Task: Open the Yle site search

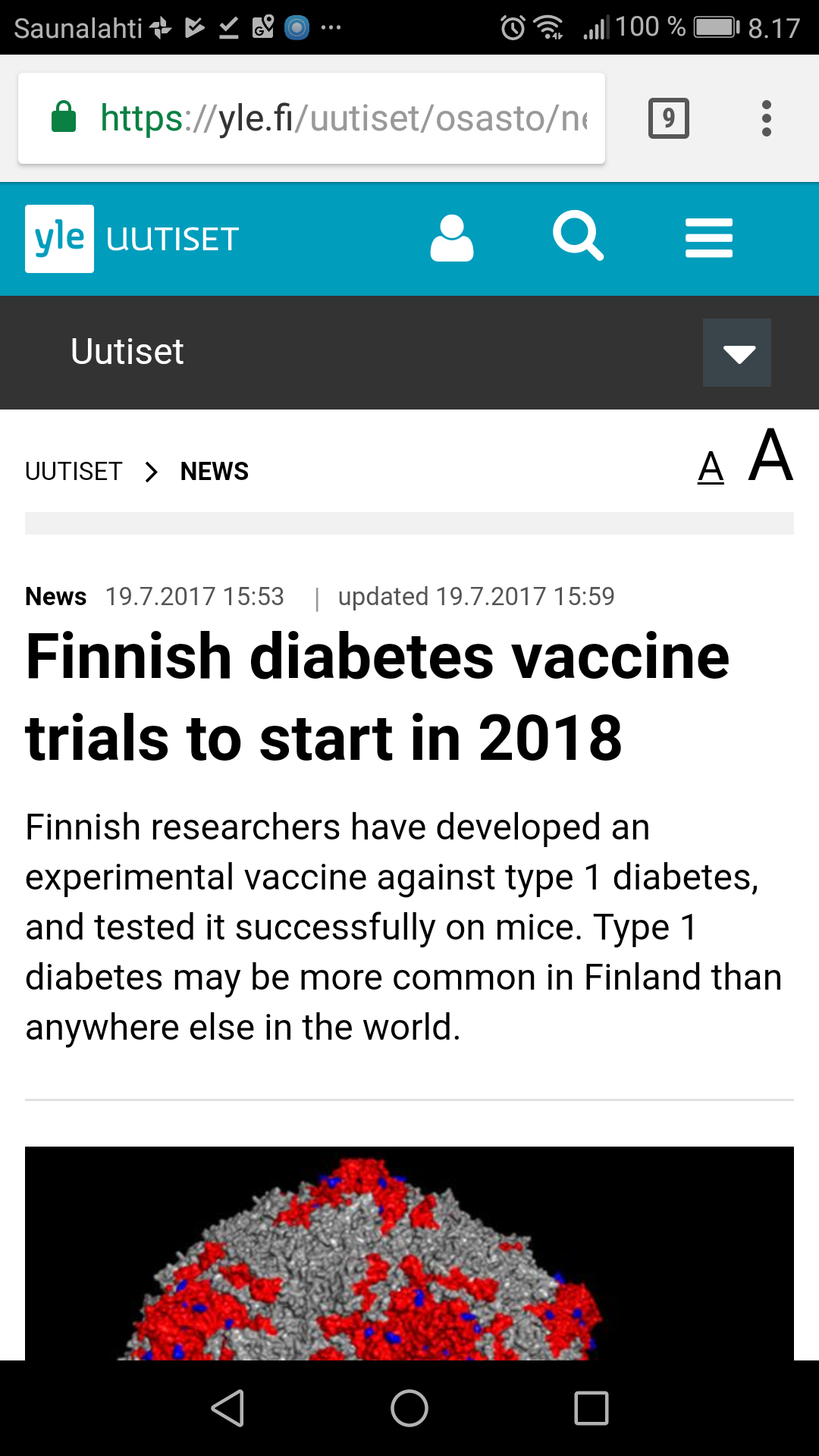Action: point(579,236)
